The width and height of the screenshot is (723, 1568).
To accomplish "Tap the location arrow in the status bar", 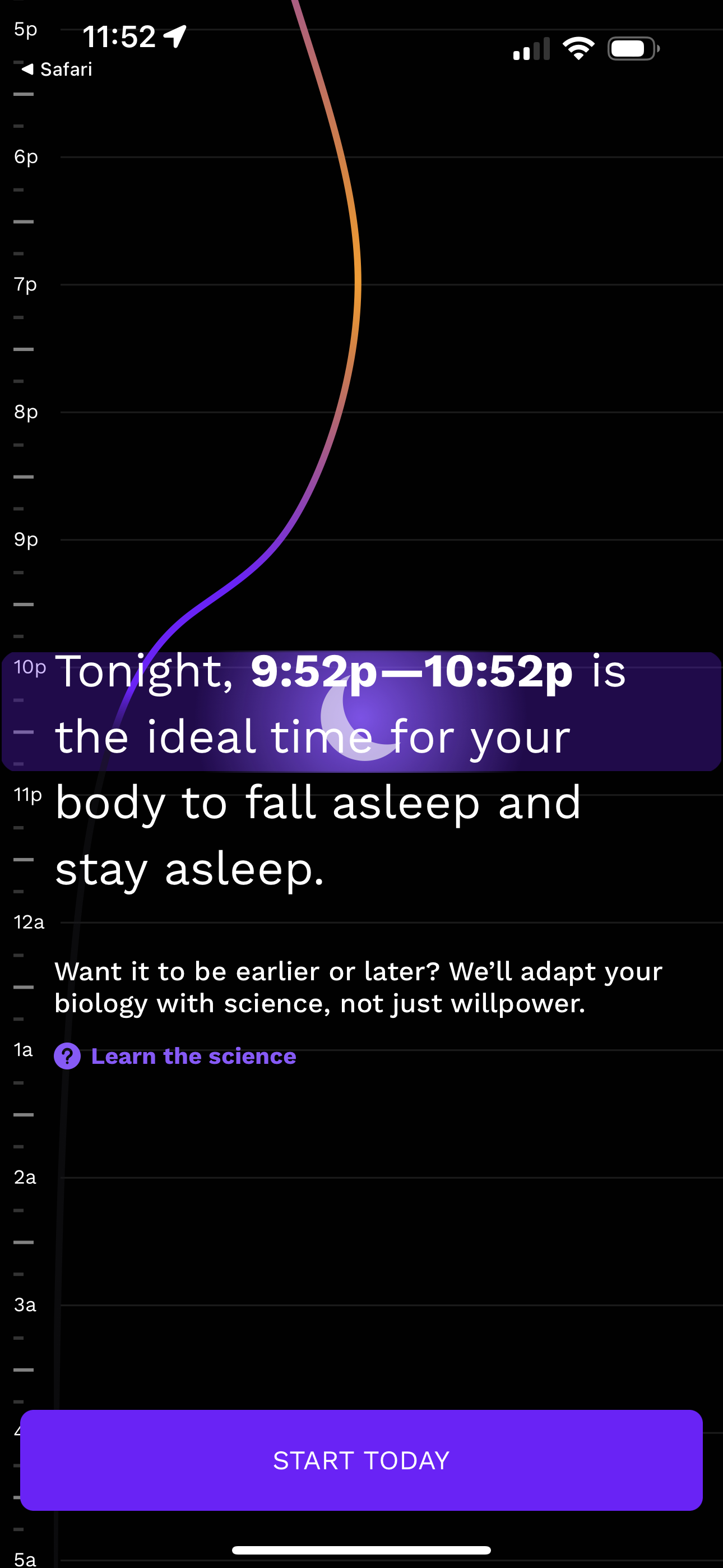I will click(x=175, y=36).
